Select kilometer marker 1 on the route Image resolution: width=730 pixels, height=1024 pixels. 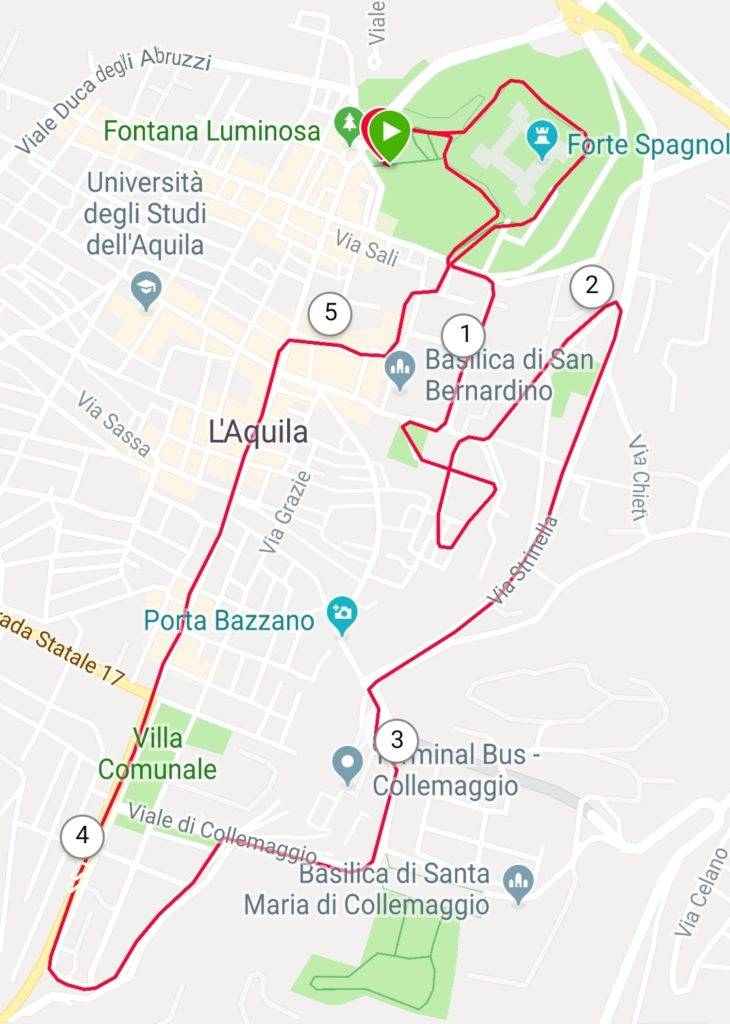(464, 333)
